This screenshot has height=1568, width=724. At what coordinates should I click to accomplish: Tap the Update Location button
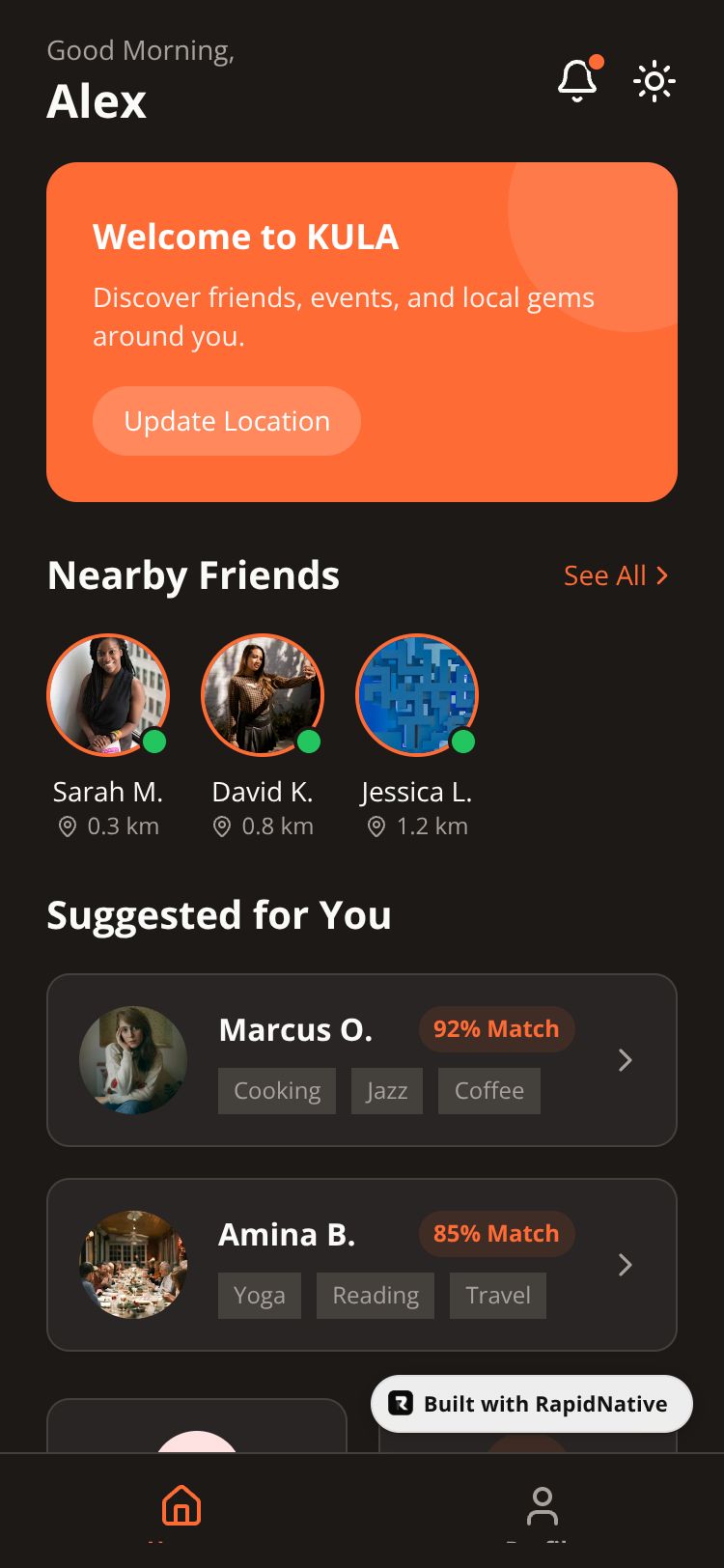point(227,421)
